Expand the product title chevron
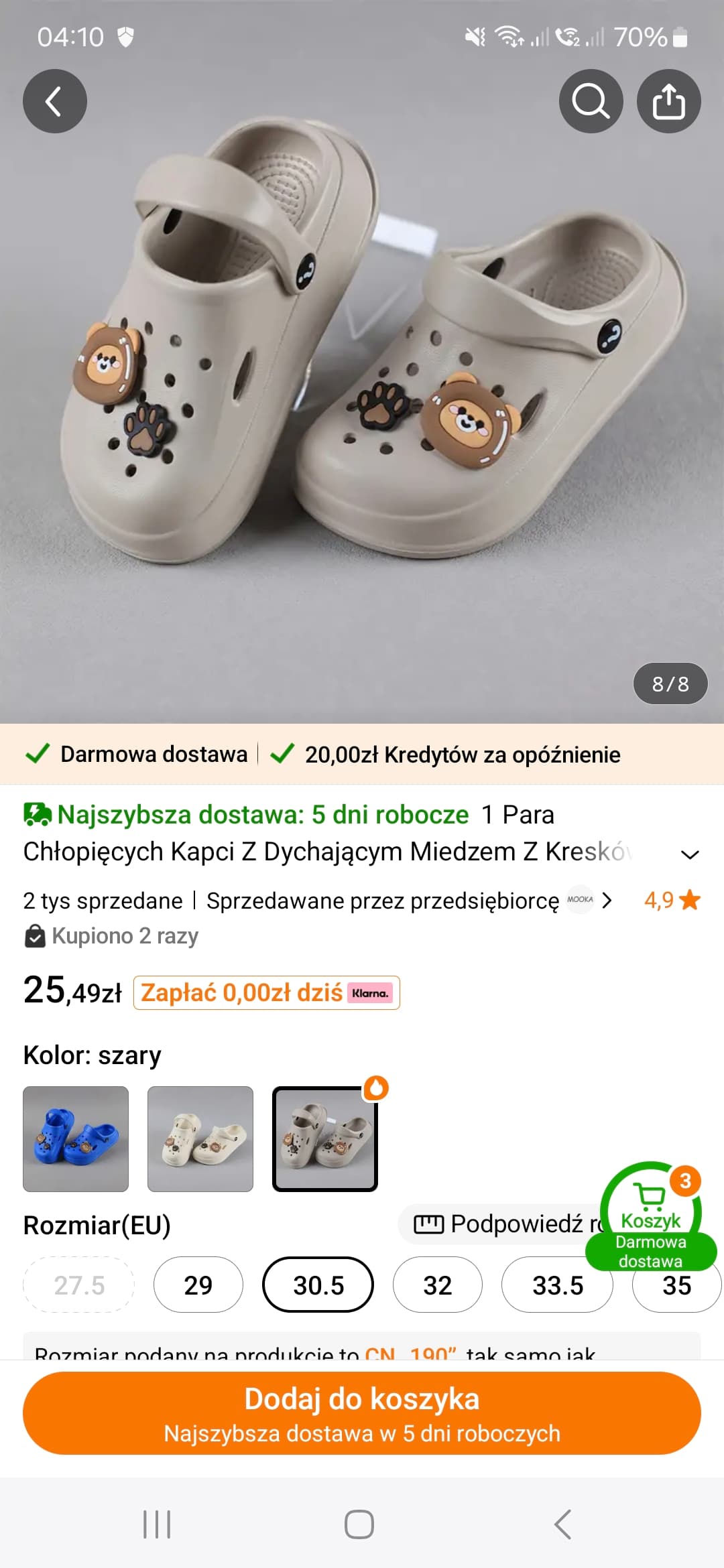Viewport: 724px width, 1568px height. [690, 854]
